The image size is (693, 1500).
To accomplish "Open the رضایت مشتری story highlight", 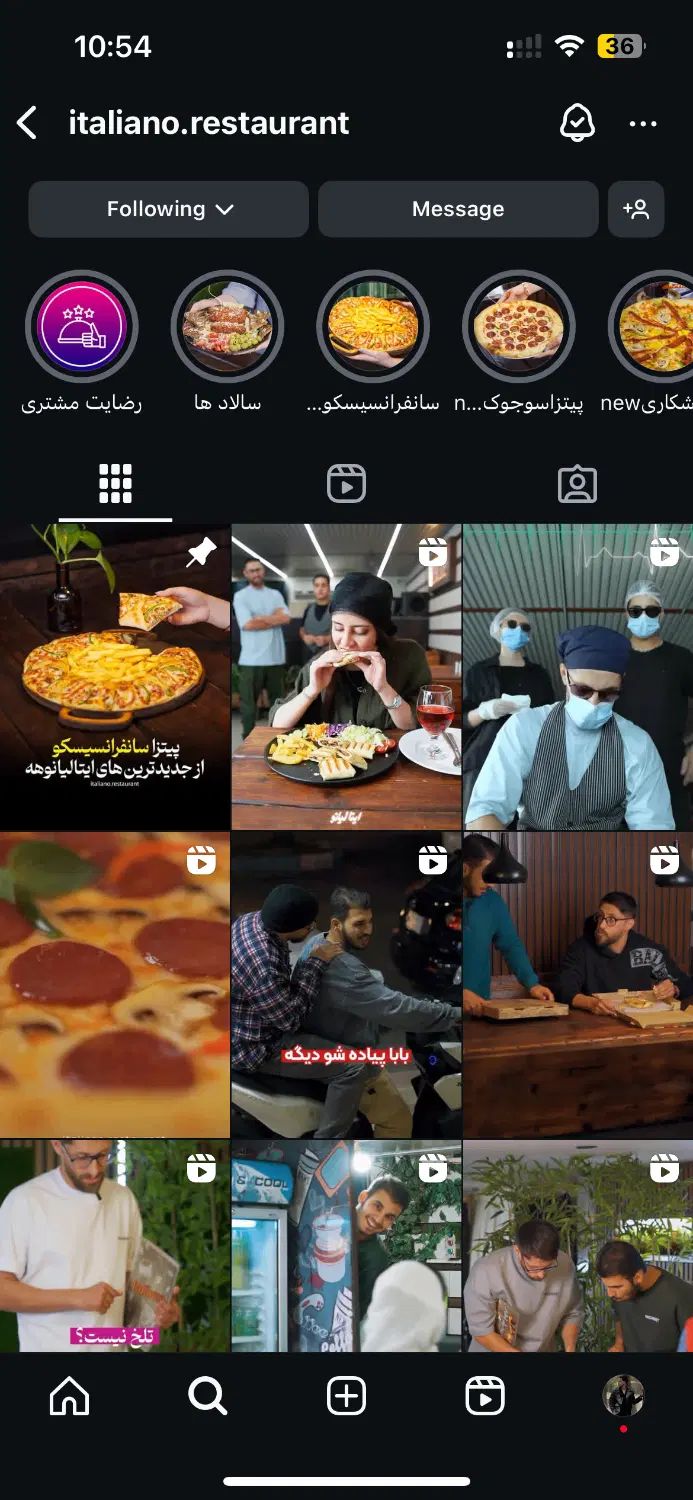I will point(81,327).
